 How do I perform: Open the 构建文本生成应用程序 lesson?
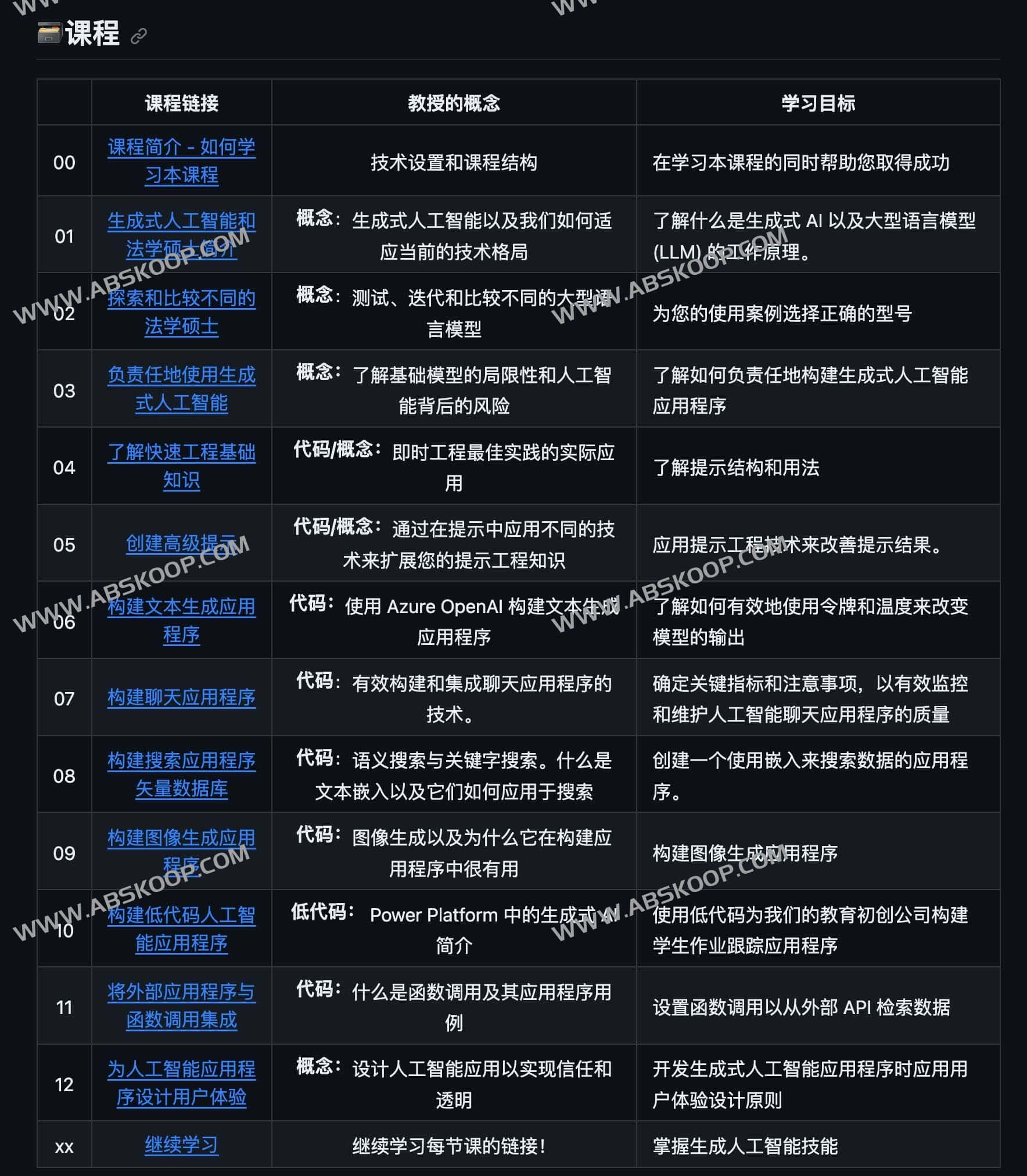(x=181, y=607)
